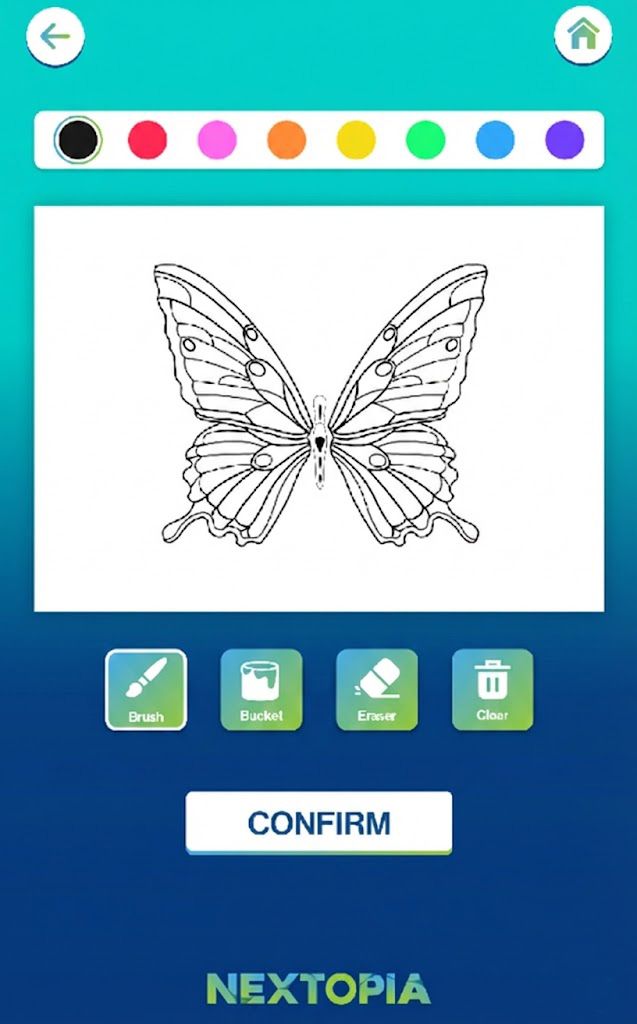
Task: Select the Bucket fill tool
Action: tap(261, 690)
